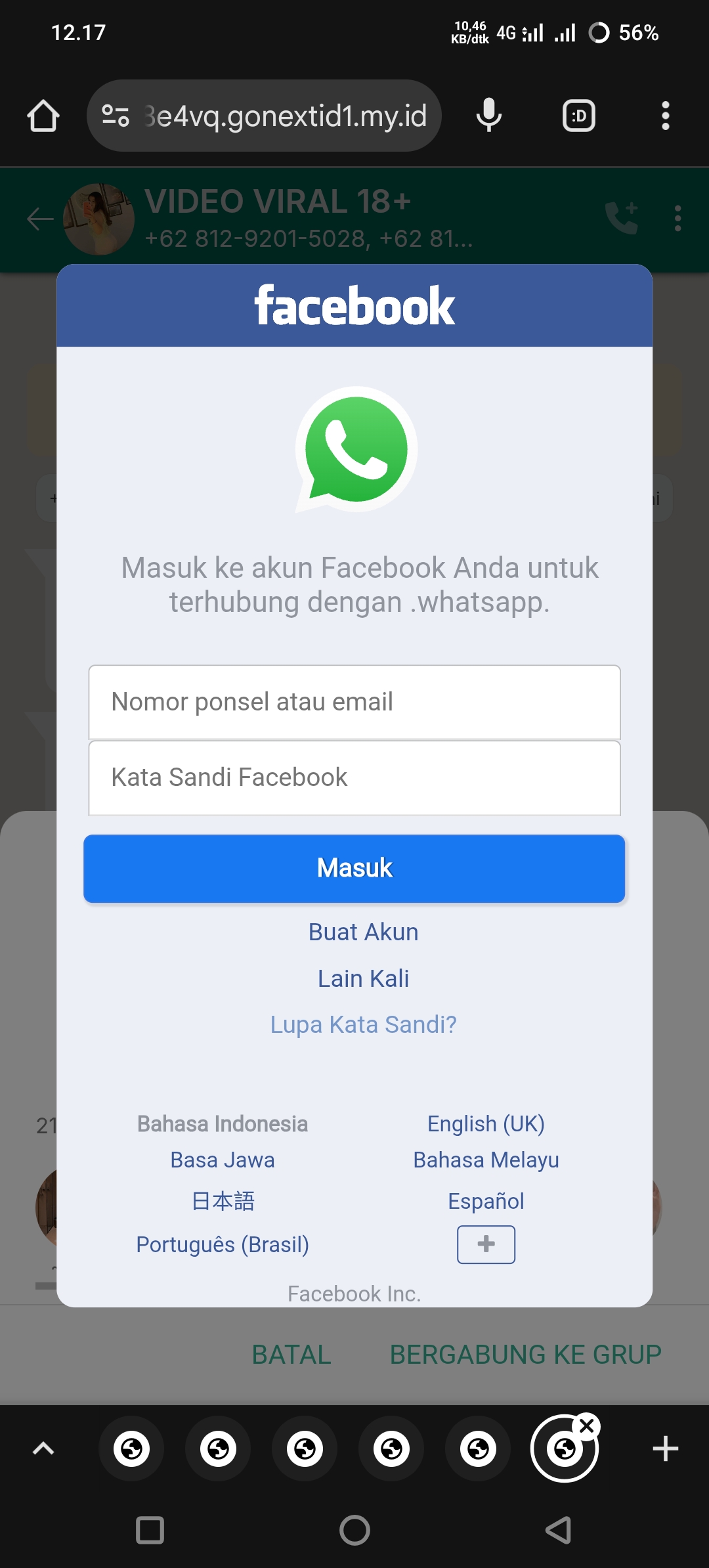The width and height of the screenshot is (709, 1568).
Task: Add a new browser tab
Action: tap(665, 1448)
